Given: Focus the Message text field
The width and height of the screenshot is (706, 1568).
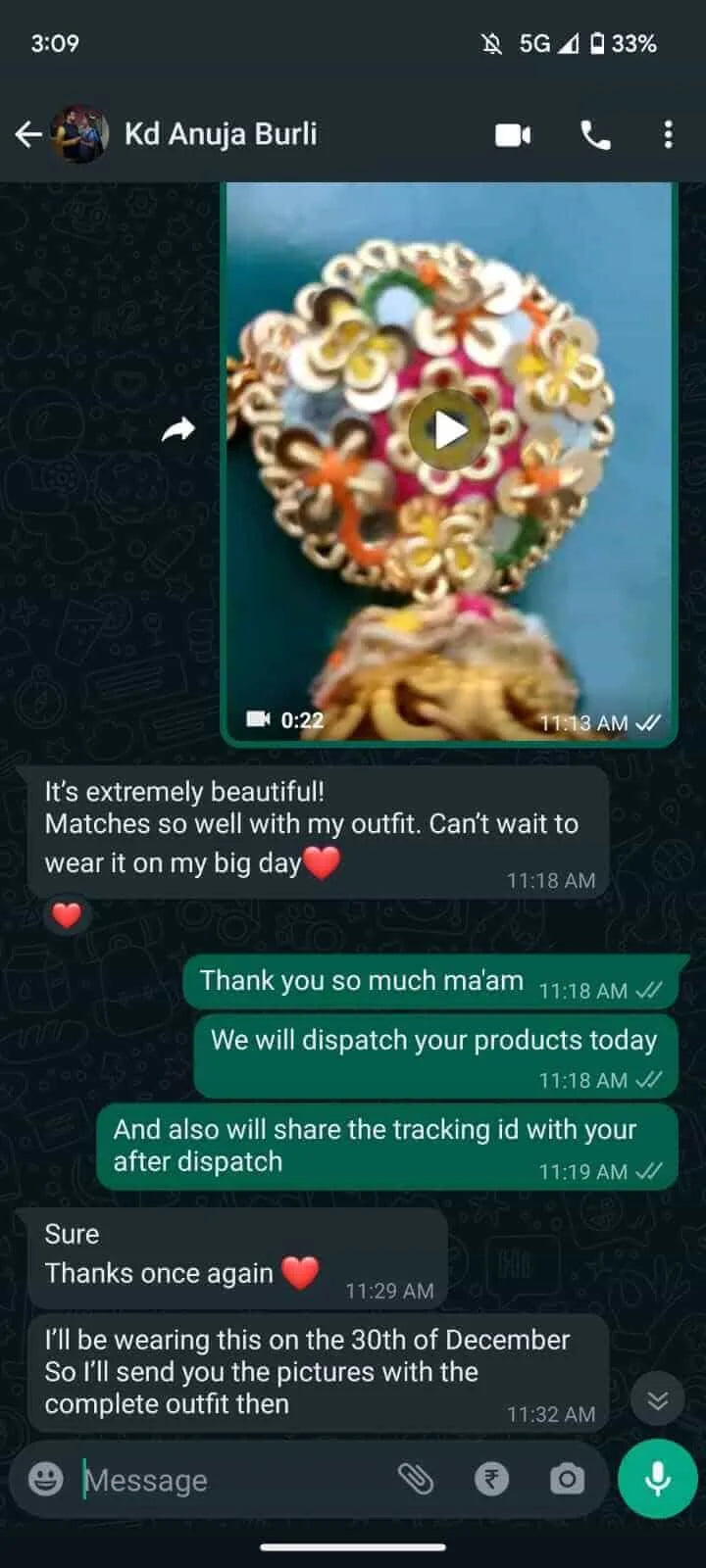Looking at the screenshot, I should click(x=226, y=1480).
